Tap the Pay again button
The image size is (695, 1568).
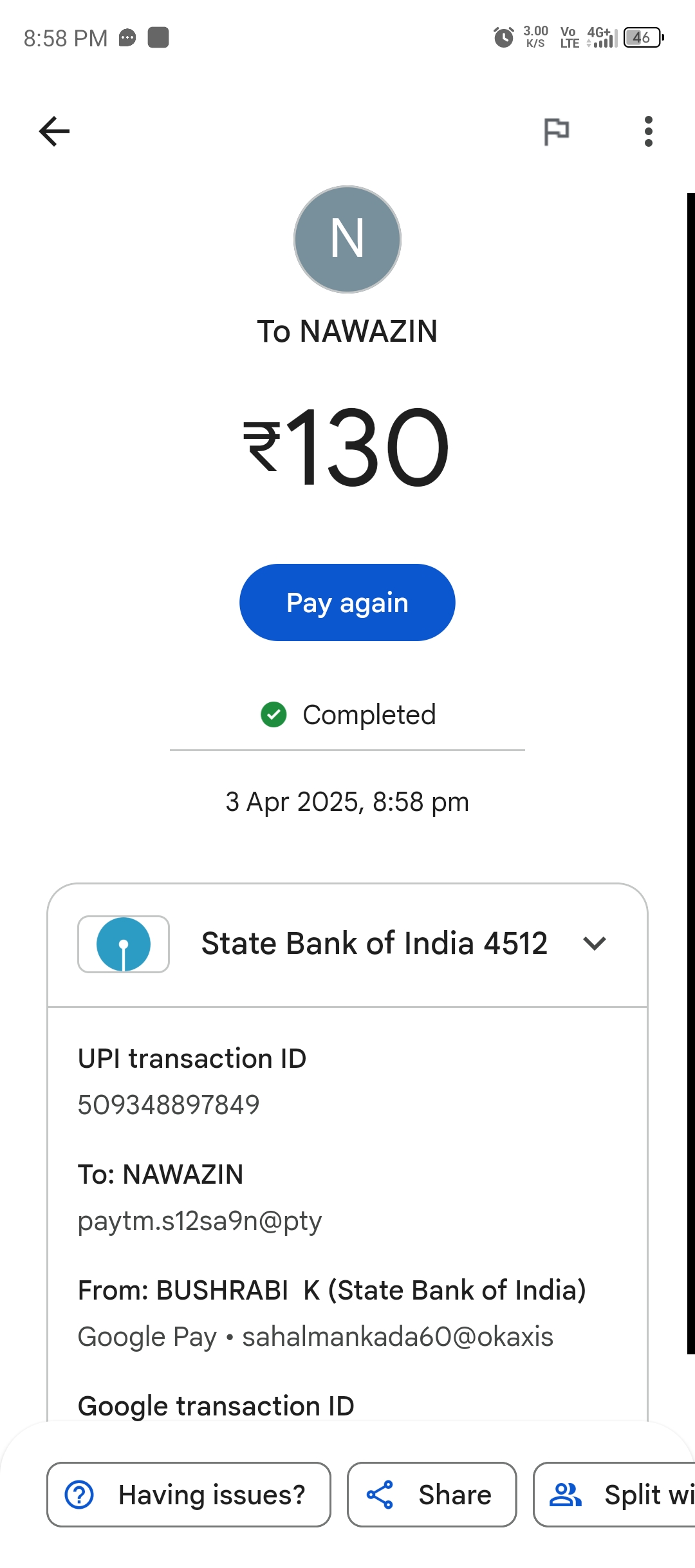pyautogui.click(x=347, y=602)
